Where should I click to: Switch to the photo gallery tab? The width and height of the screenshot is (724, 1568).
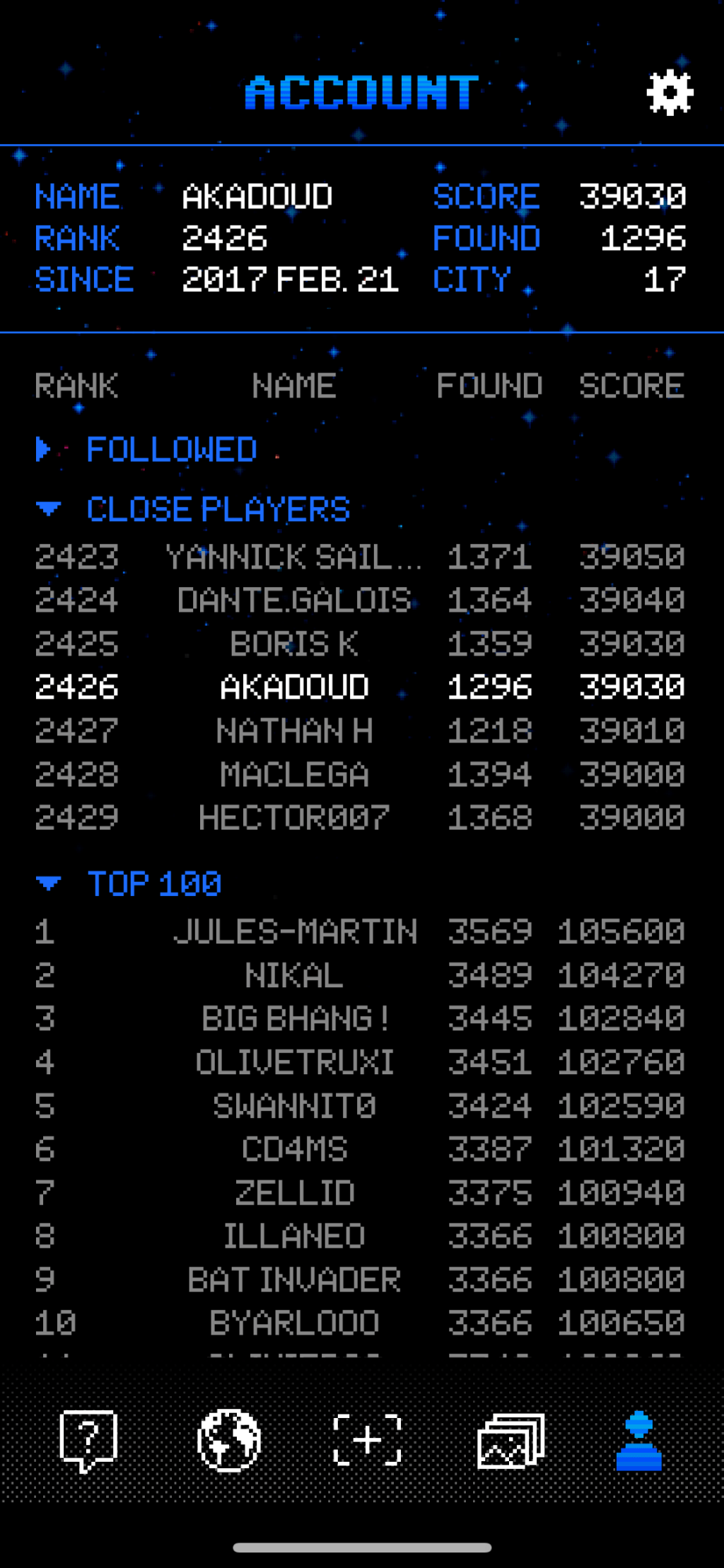[x=510, y=1440]
